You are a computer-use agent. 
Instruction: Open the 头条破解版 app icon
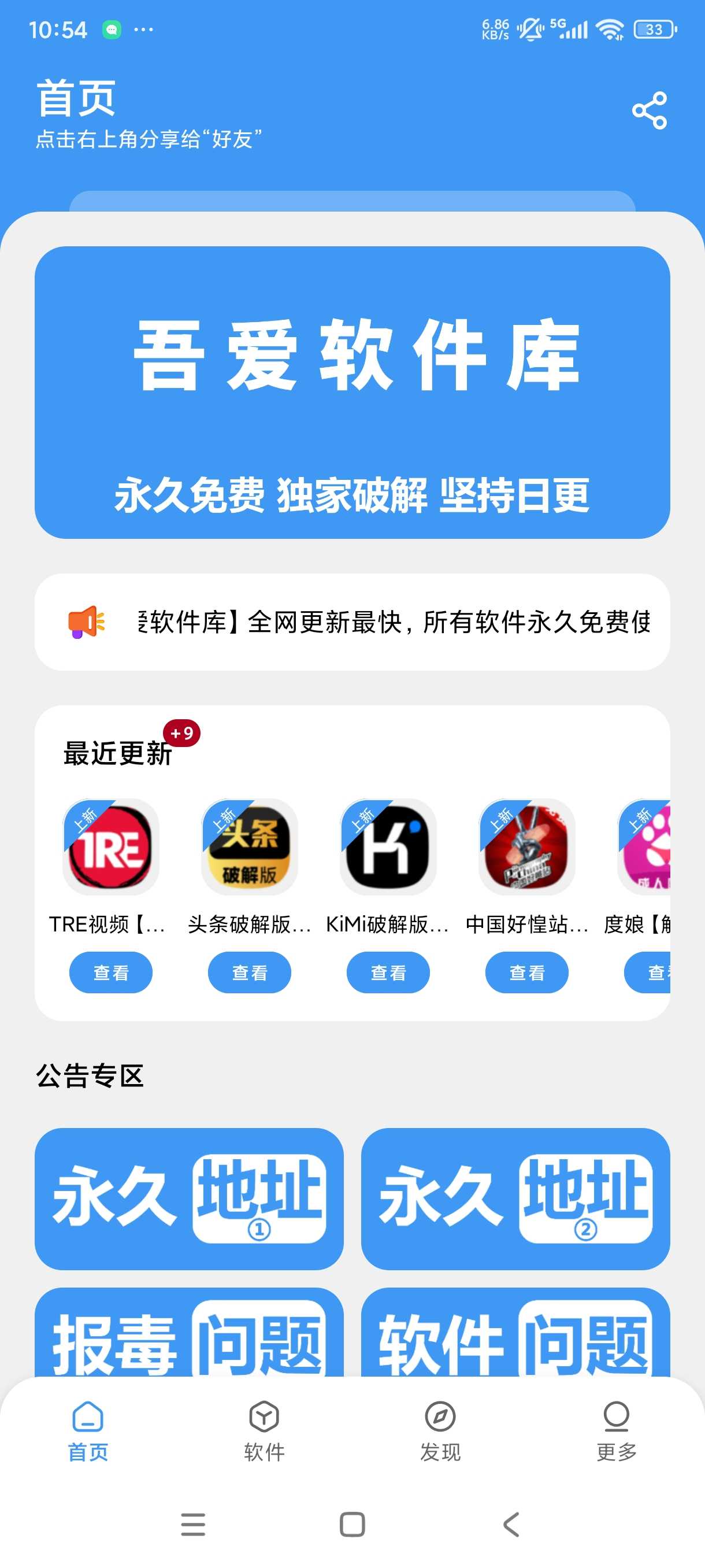250,846
